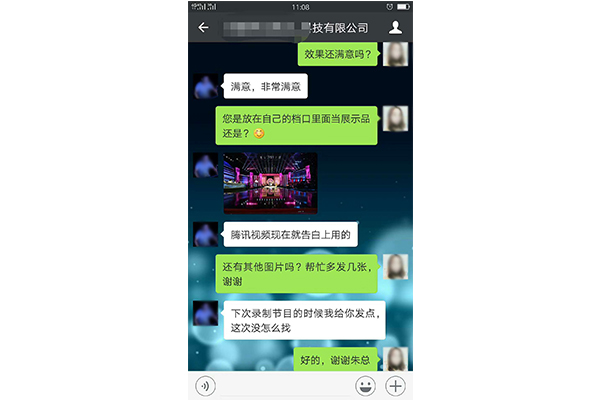Screen dimensions: 600x400
Task: Tap contact avatar beside 满意,非常满意
Action: (x=205, y=87)
